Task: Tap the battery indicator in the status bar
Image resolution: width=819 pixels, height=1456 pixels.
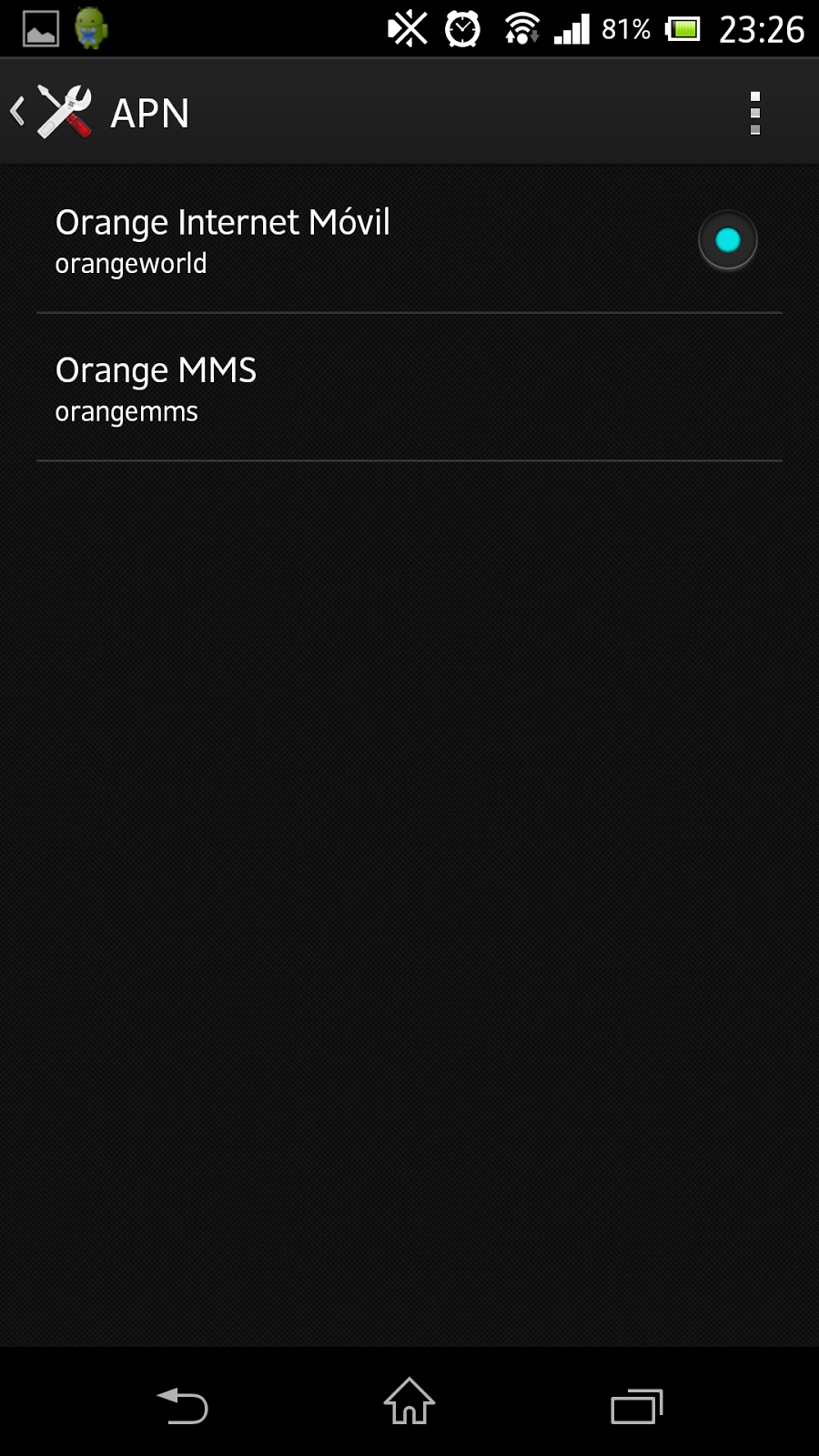Action: pos(682,28)
